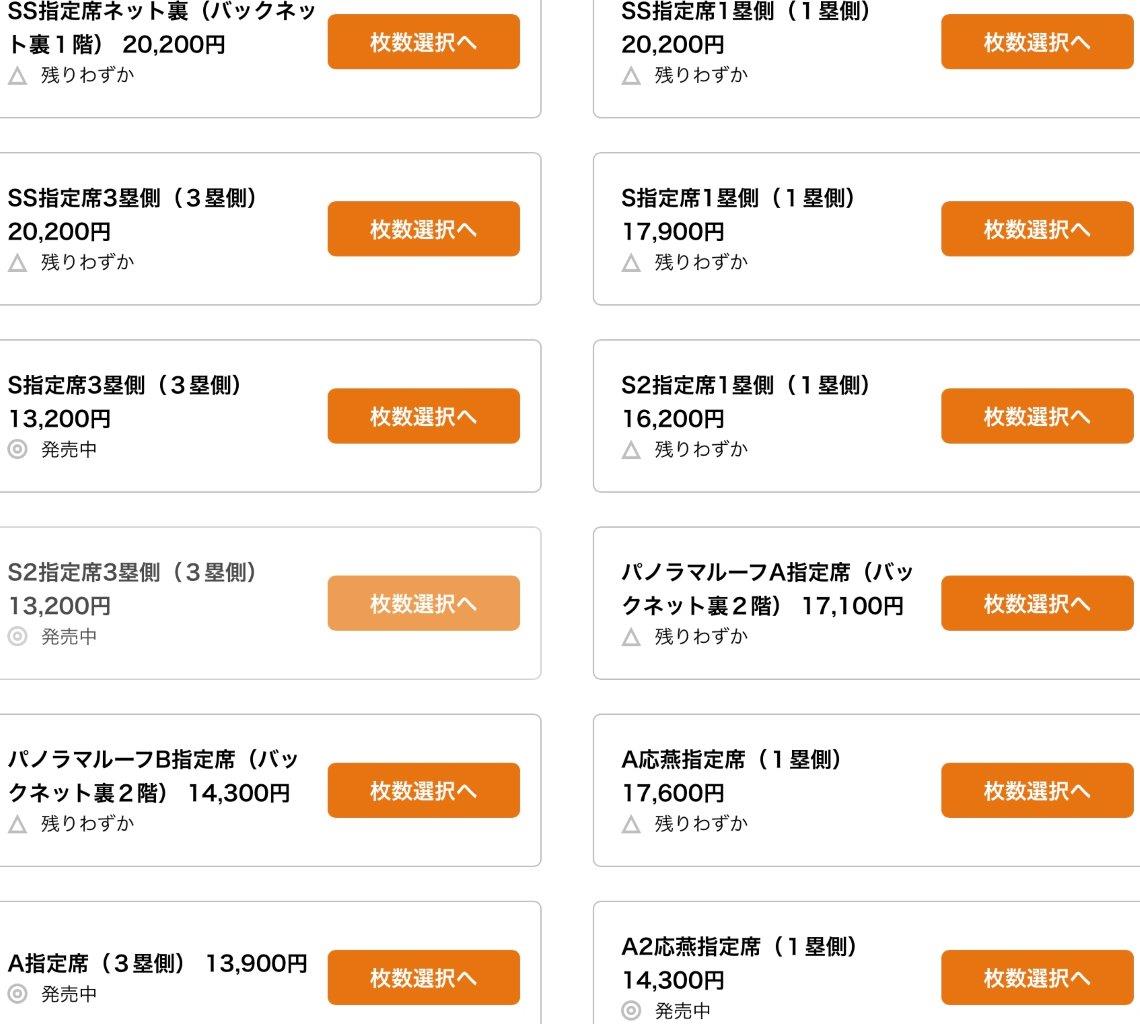1140x1024 pixels.
Task: Tap 枚数選択へ for SS指定席3塁側
Action: click(423, 229)
